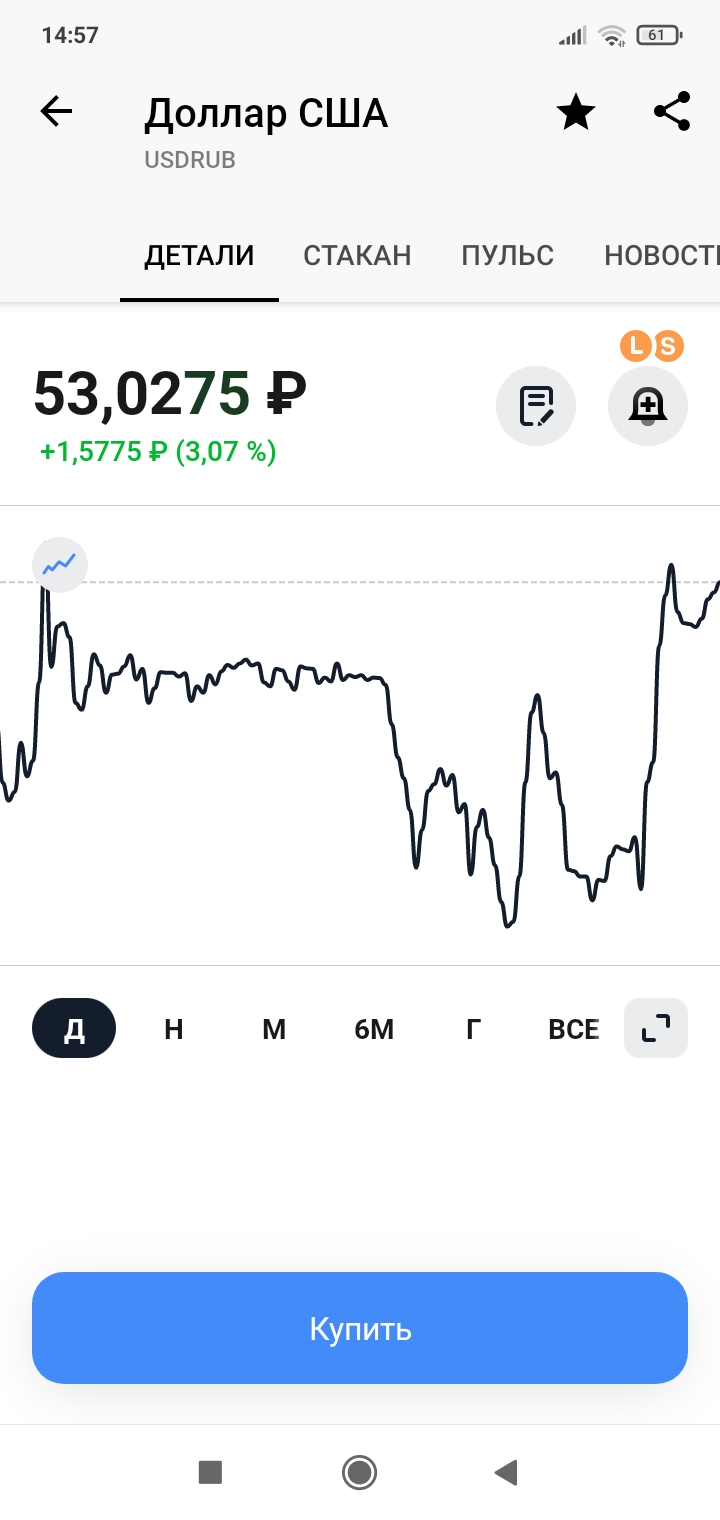The height and width of the screenshot is (1520, 720).
Task: Tap the Купить button
Action: (360, 1328)
